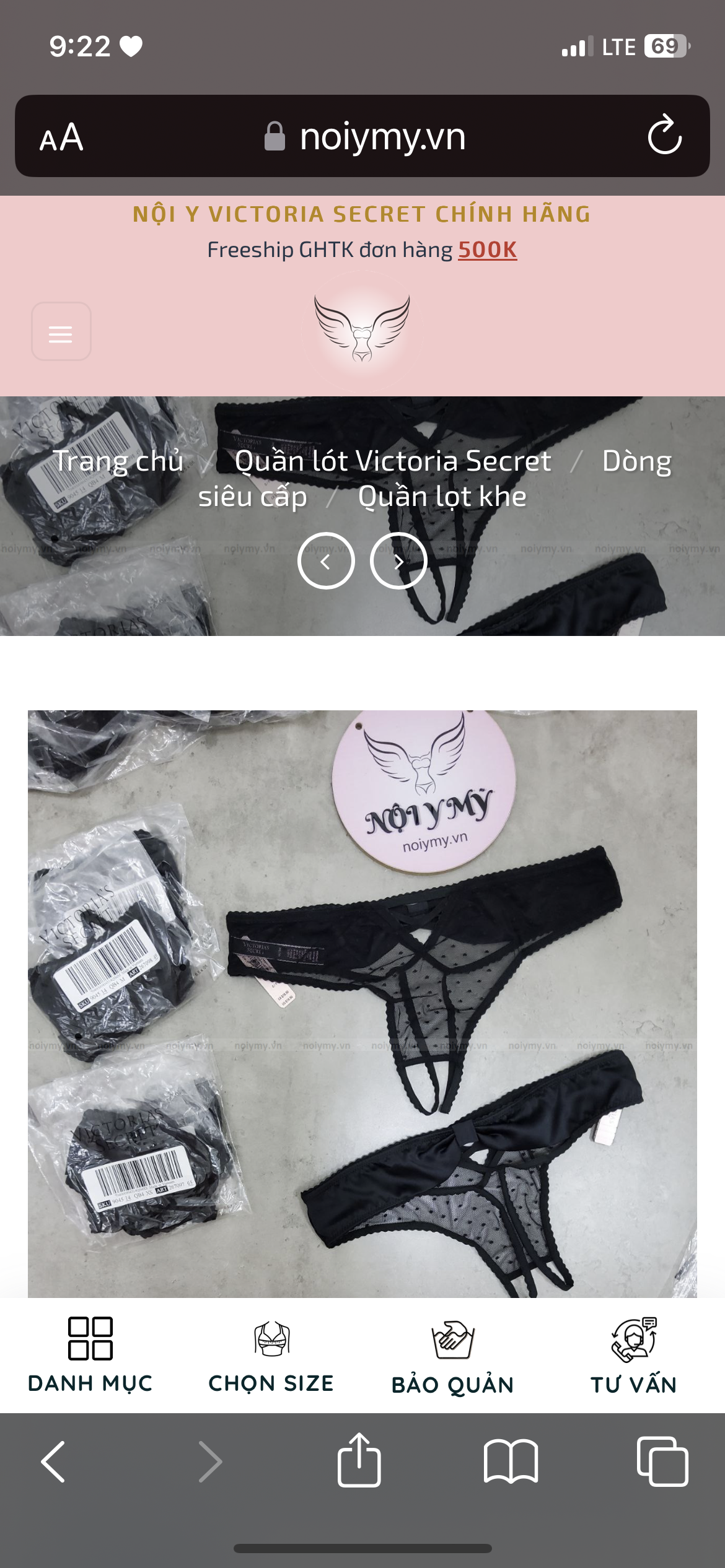Open the main product photo
Image resolution: width=725 pixels, height=1568 pixels.
(362, 1003)
